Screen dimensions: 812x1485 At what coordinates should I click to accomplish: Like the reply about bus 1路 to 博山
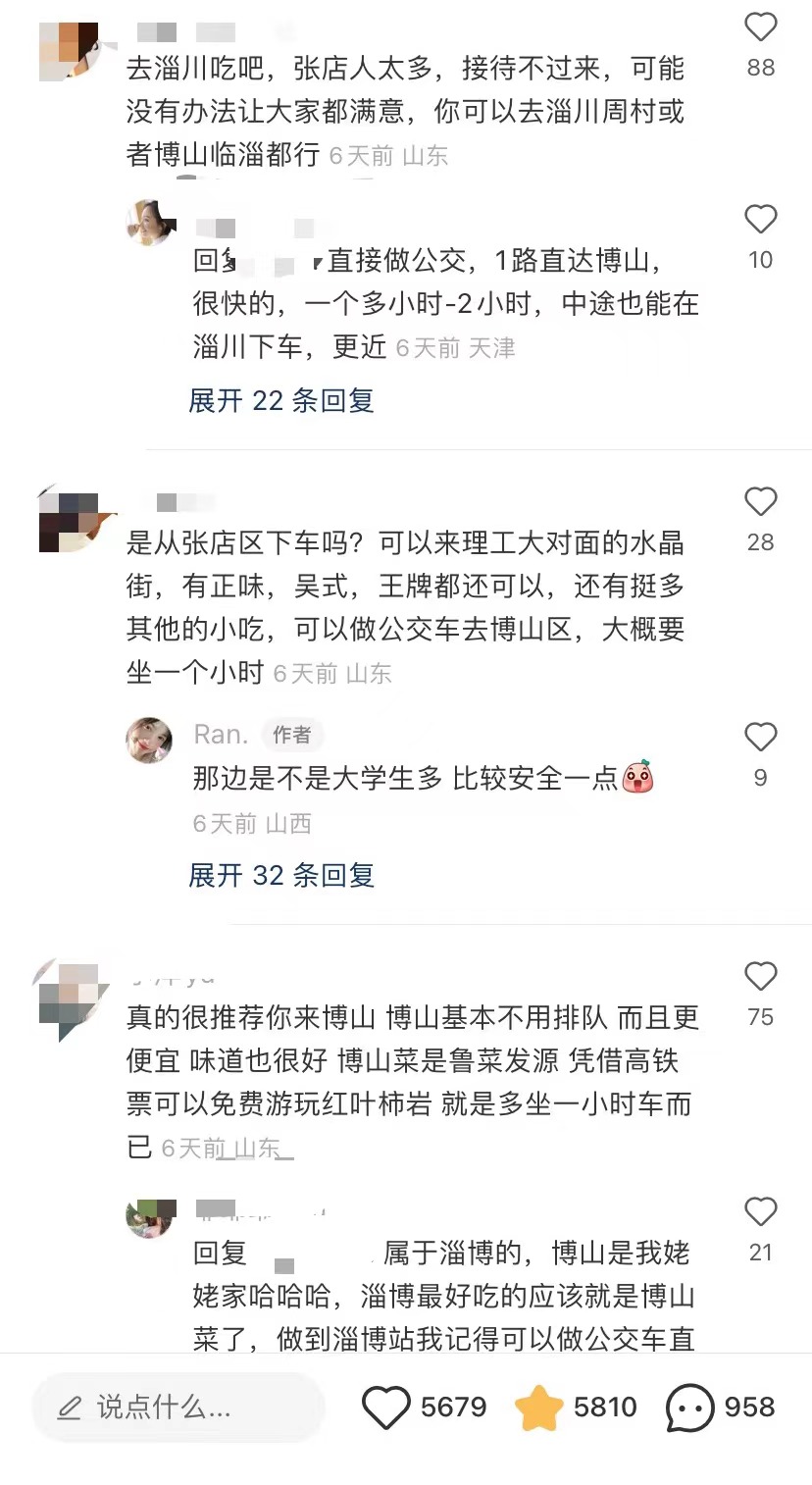tap(760, 220)
